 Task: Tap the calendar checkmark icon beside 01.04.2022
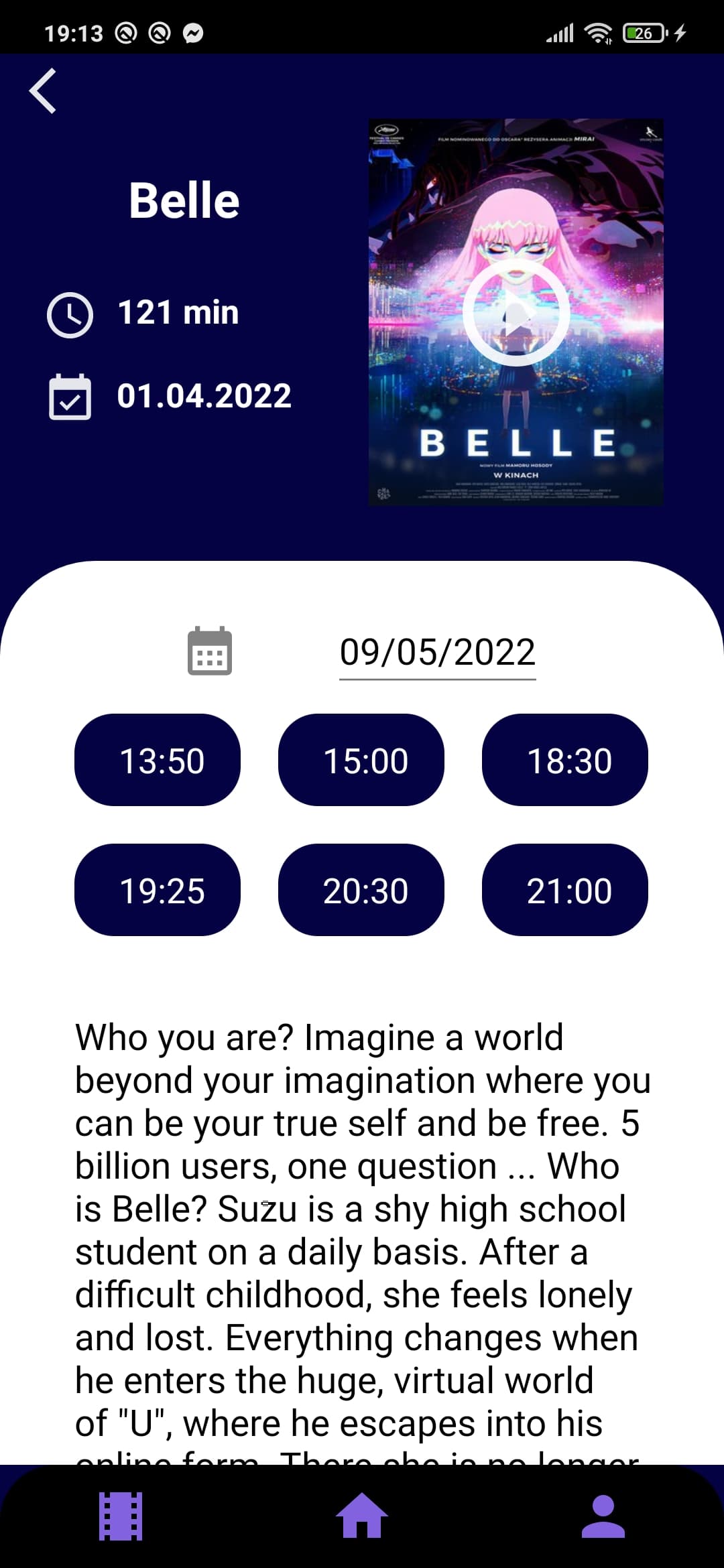coord(69,398)
